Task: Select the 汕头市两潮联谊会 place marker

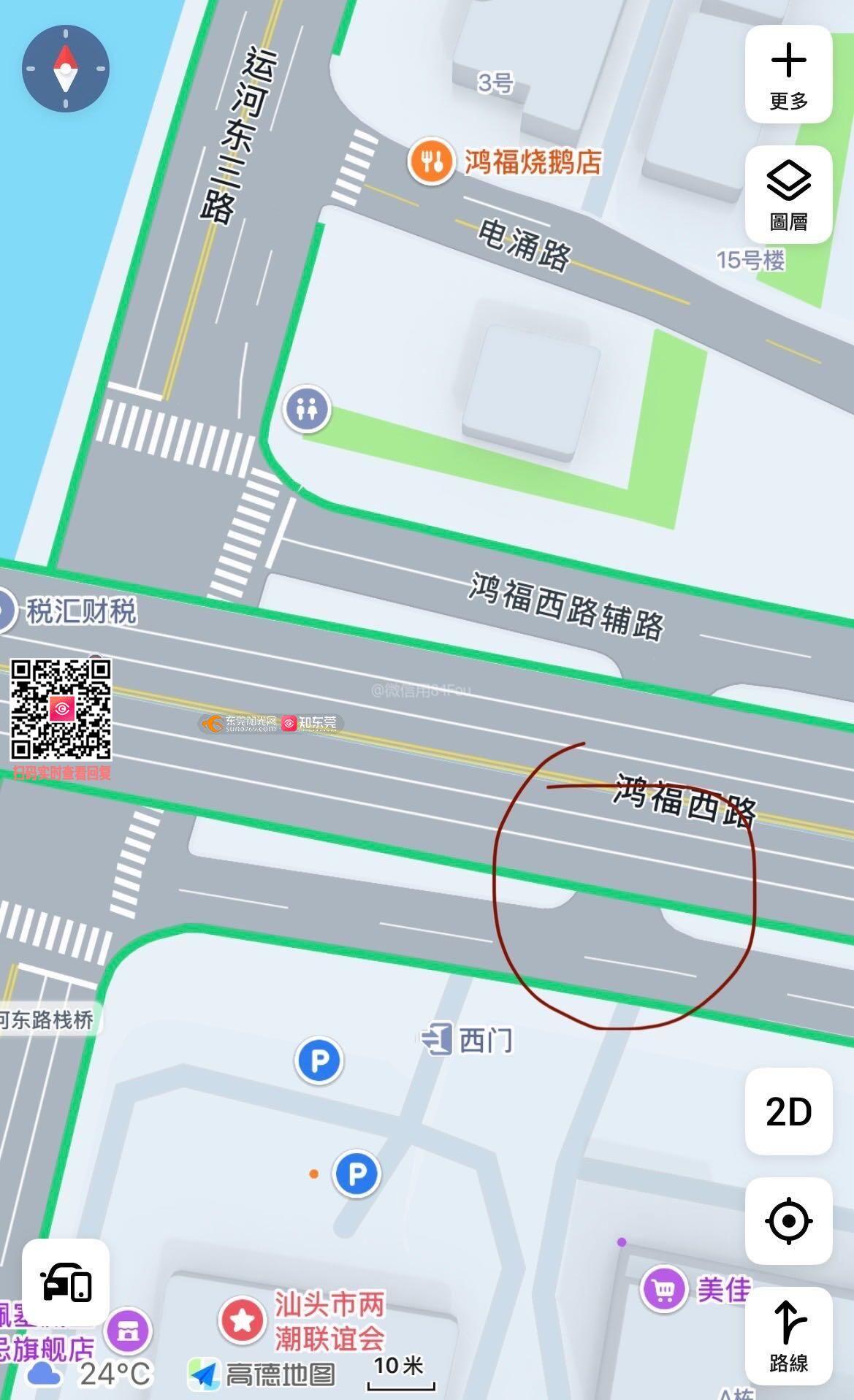Action: (243, 1320)
